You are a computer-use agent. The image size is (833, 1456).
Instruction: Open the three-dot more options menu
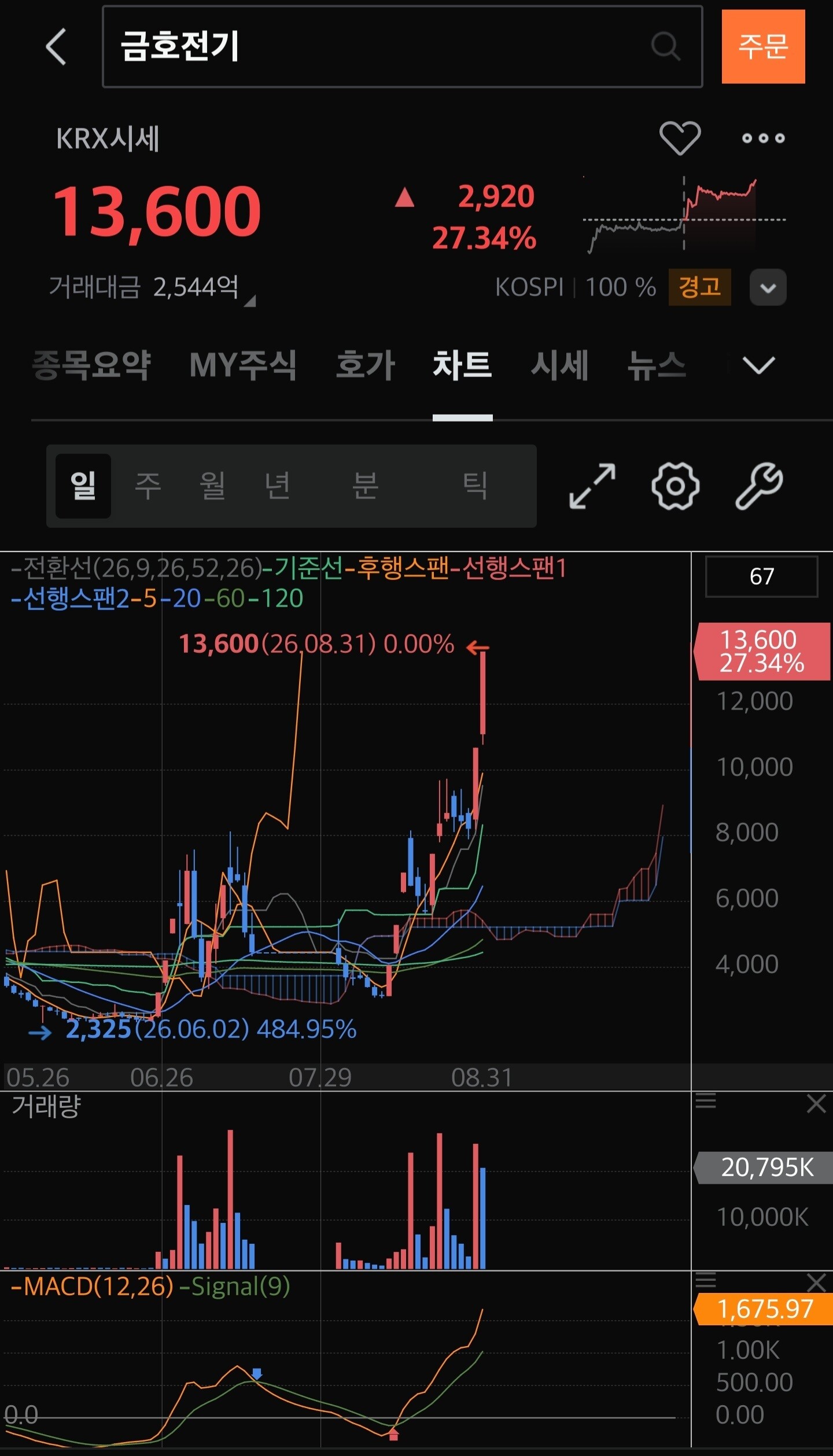click(x=763, y=138)
